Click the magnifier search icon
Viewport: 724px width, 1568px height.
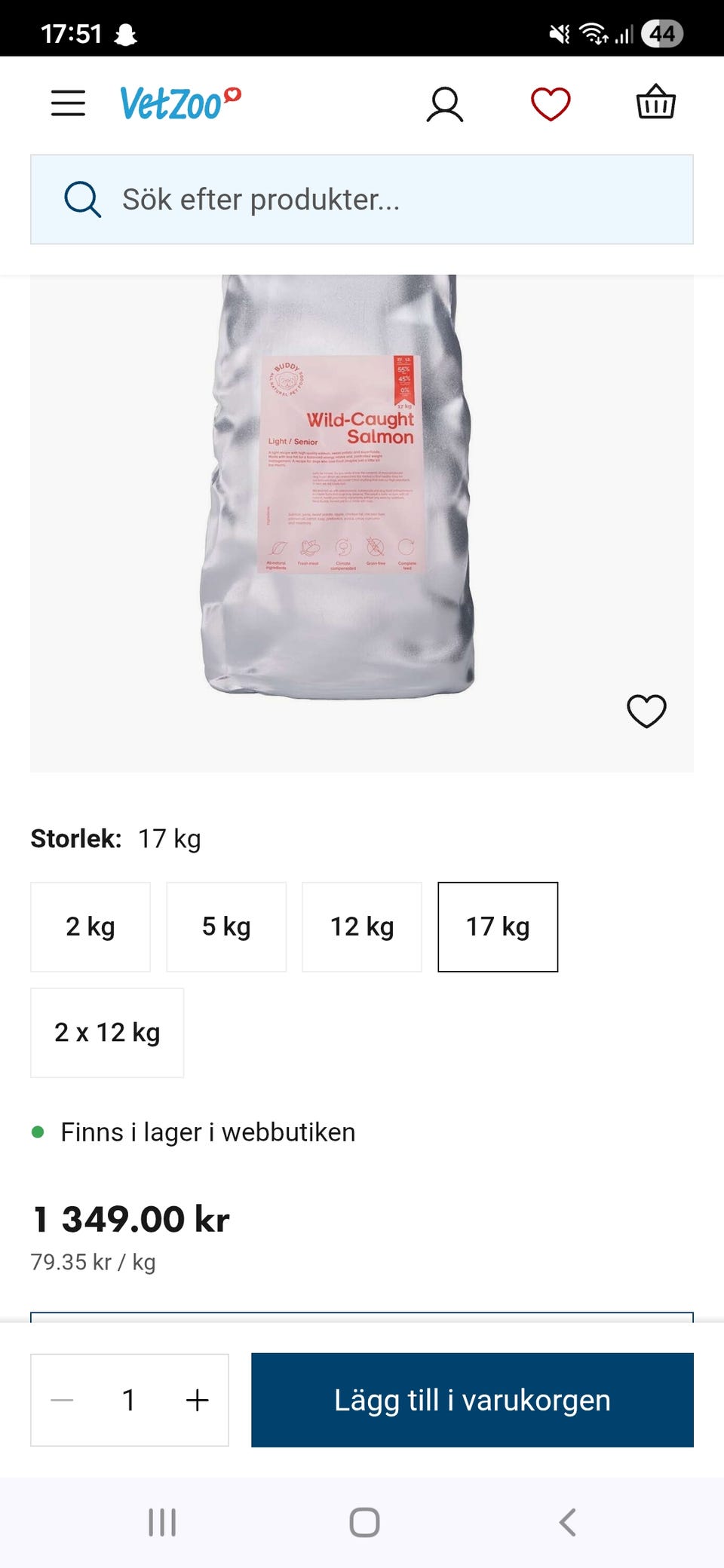(83, 199)
